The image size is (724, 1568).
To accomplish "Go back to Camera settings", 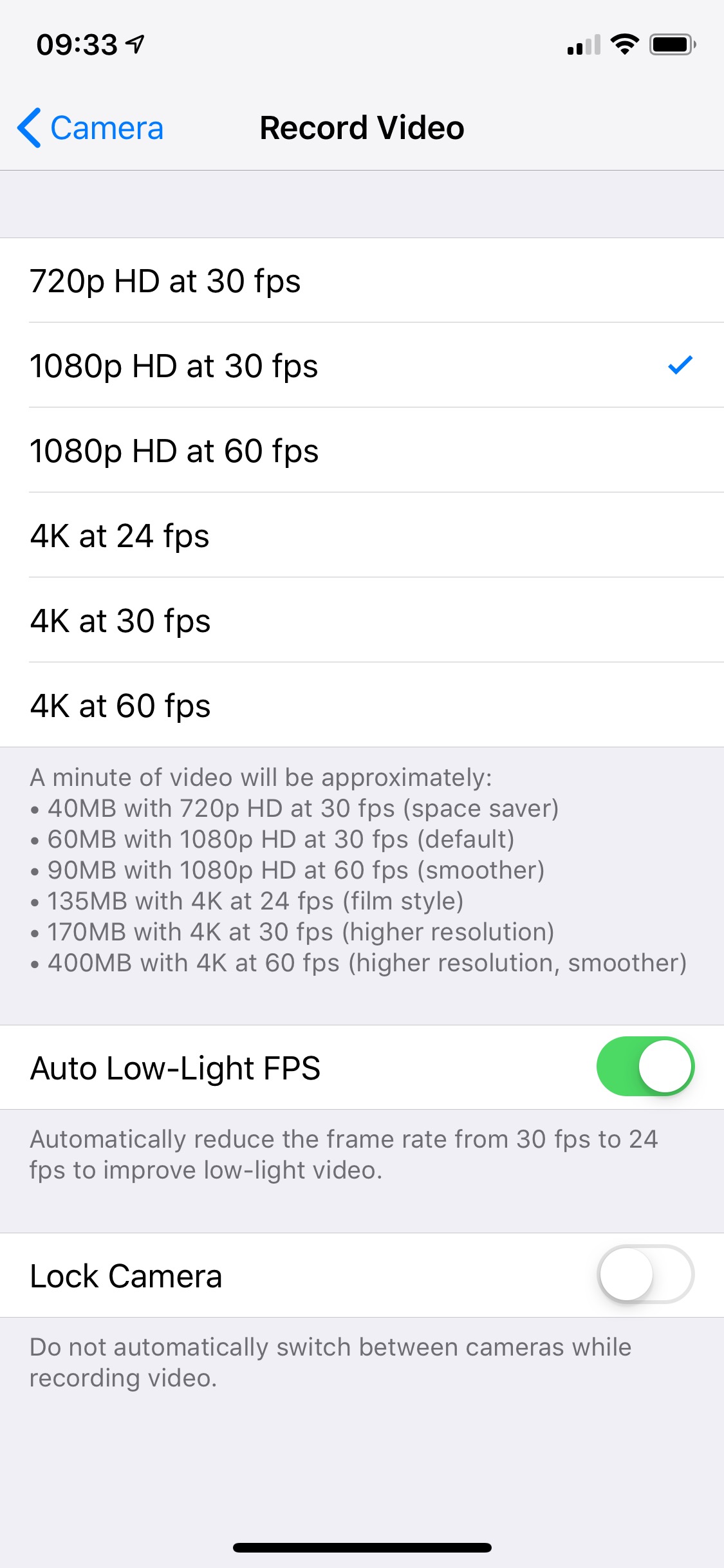I will [91, 127].
